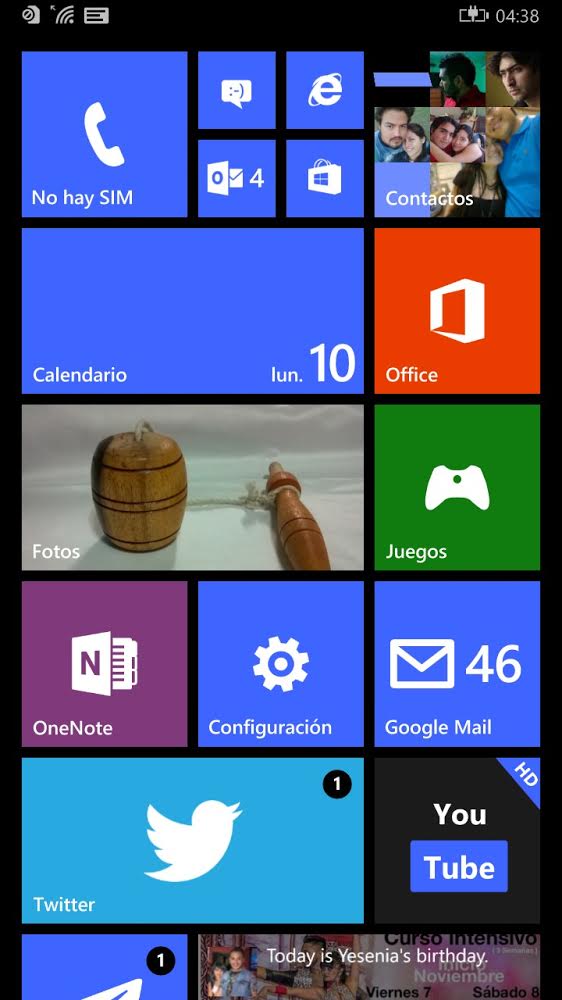Screen dimensions: 562x1000
Task: Open the Juegos tile
Action: [x=457, y=487]
